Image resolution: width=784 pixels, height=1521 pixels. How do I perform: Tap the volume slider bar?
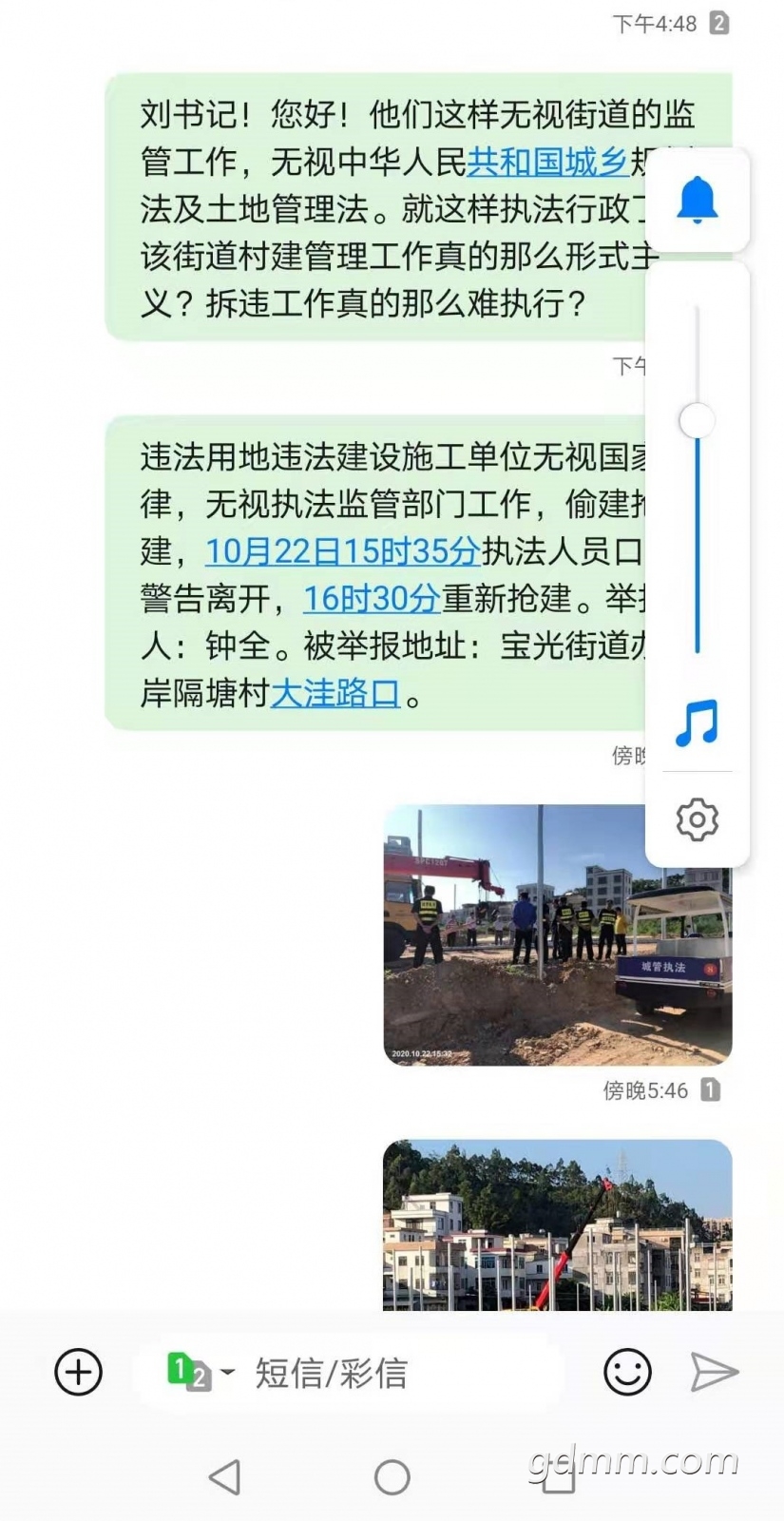(697, 478)
